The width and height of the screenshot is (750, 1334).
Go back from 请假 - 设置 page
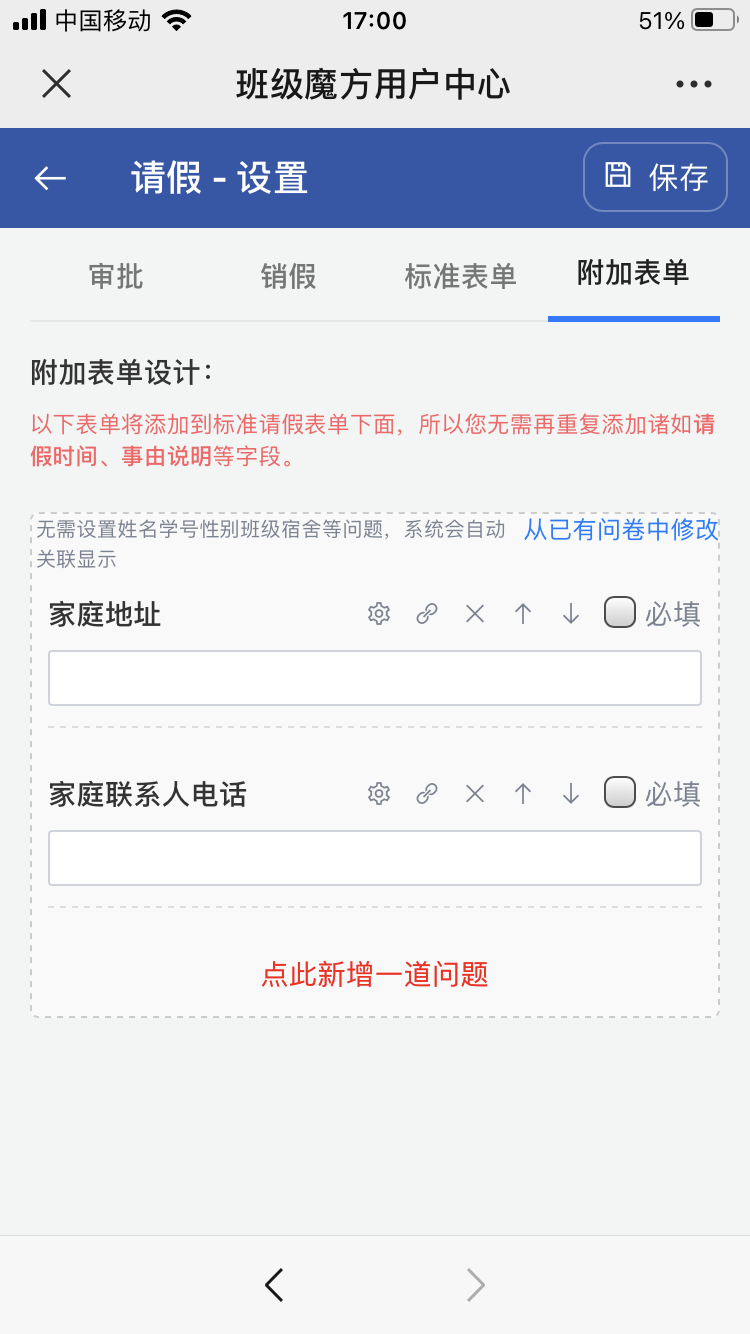pyautogui.click(x=50, y=178)
